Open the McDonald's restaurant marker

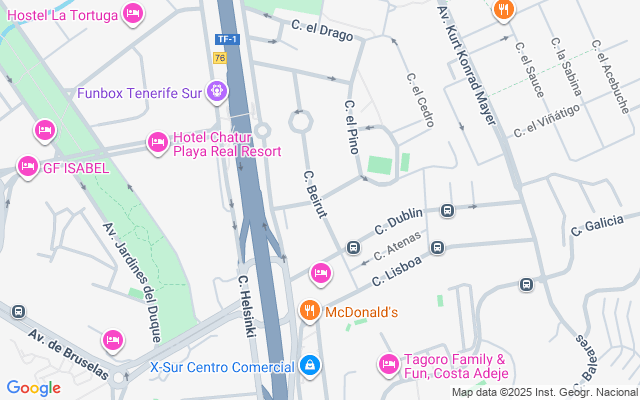coord(309,312)
